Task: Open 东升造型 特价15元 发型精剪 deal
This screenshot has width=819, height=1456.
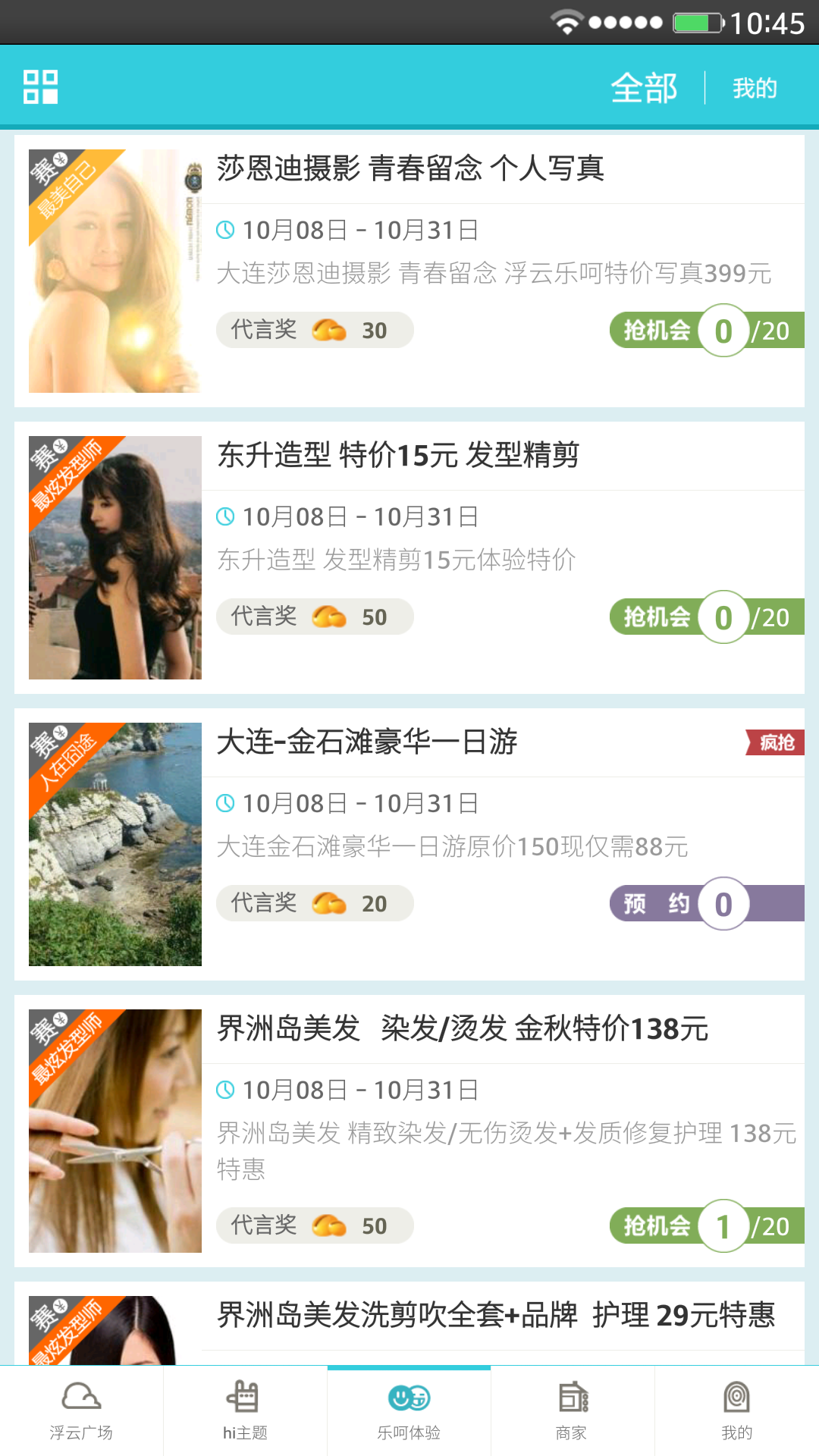Action: (x=398, y=455)
